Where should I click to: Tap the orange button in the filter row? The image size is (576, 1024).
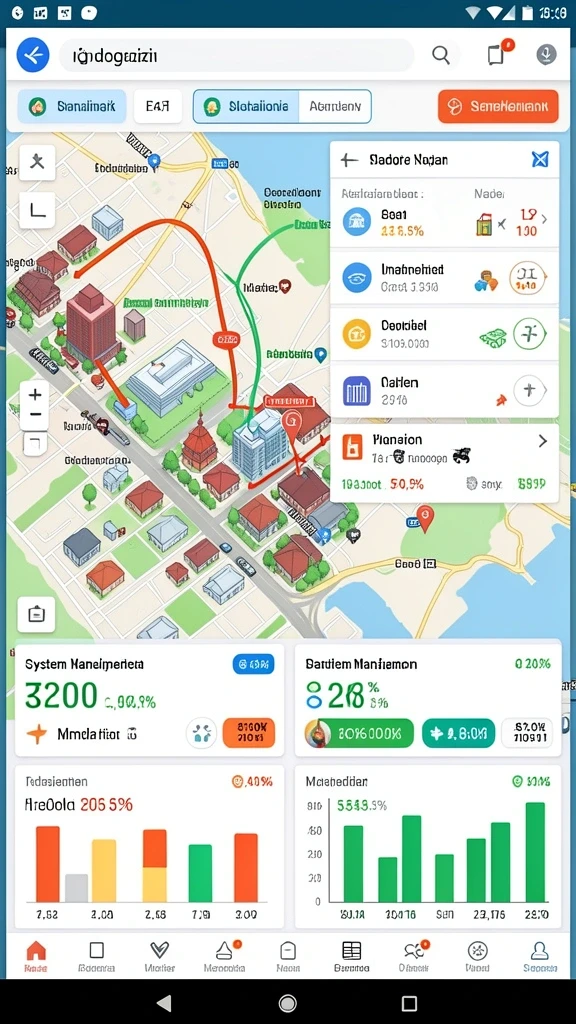tap(498, 106)
